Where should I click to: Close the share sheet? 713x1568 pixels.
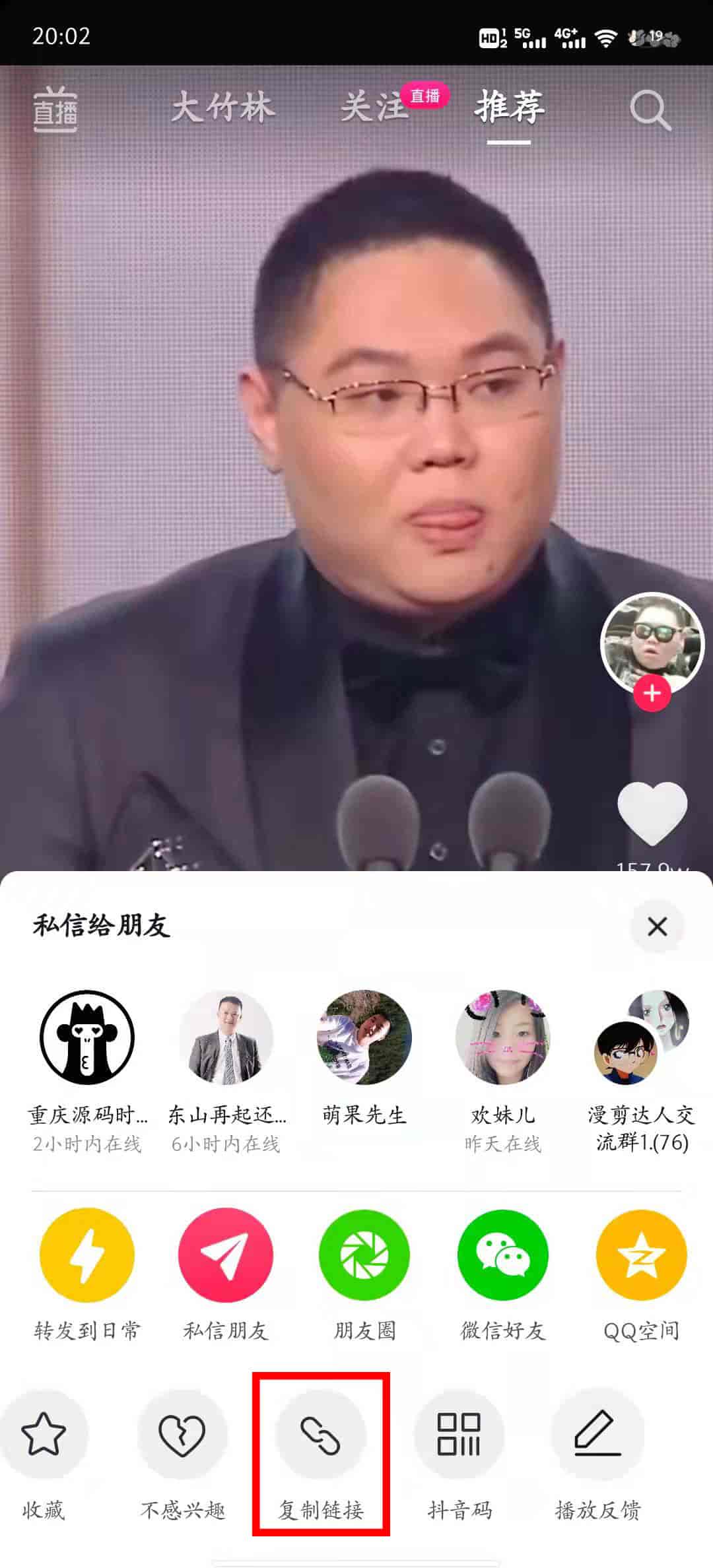657,927
